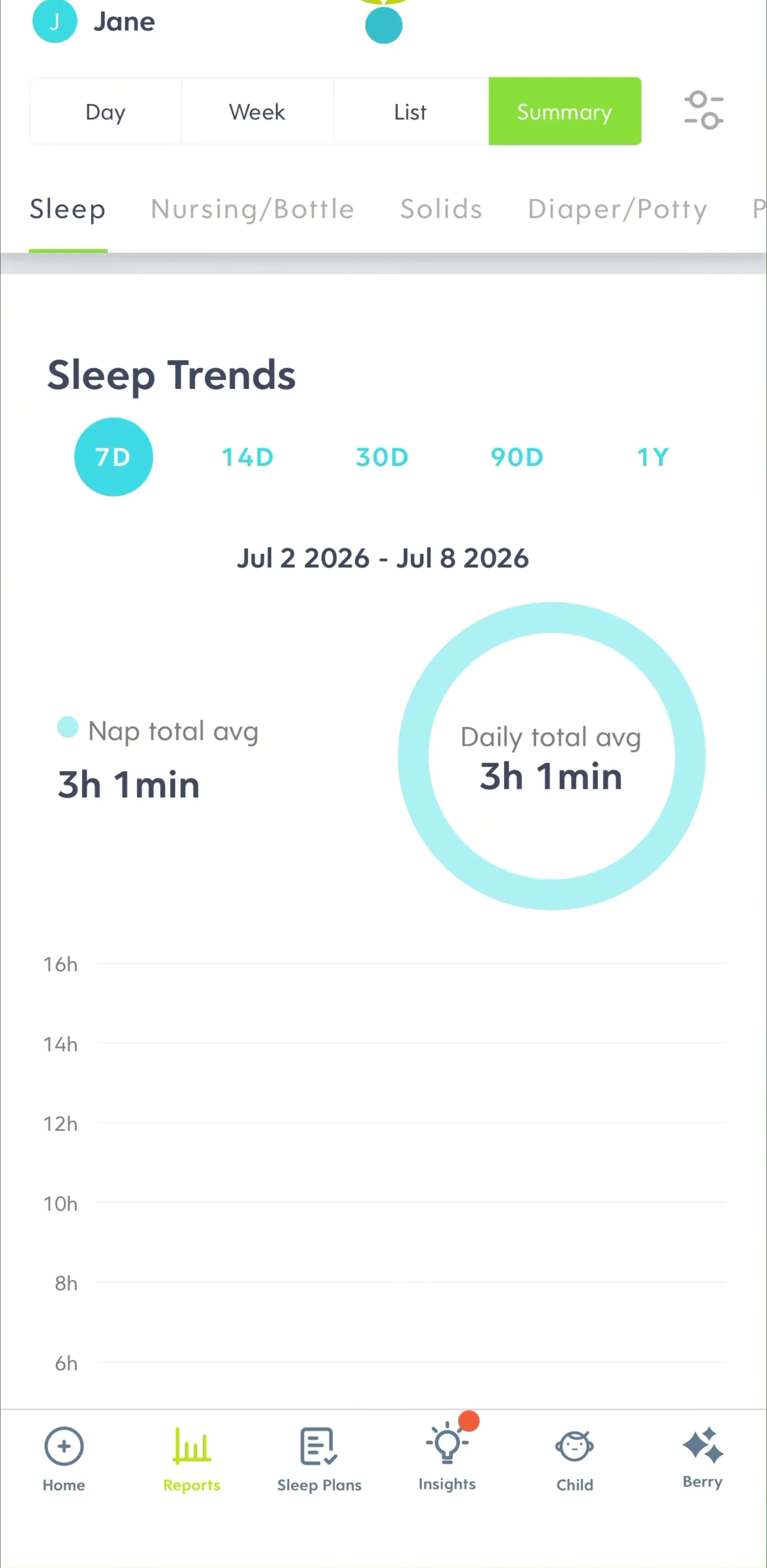Select the Sleep category tab
Image resolution: width=767 pixels, height=1568 pixels.
67,209
